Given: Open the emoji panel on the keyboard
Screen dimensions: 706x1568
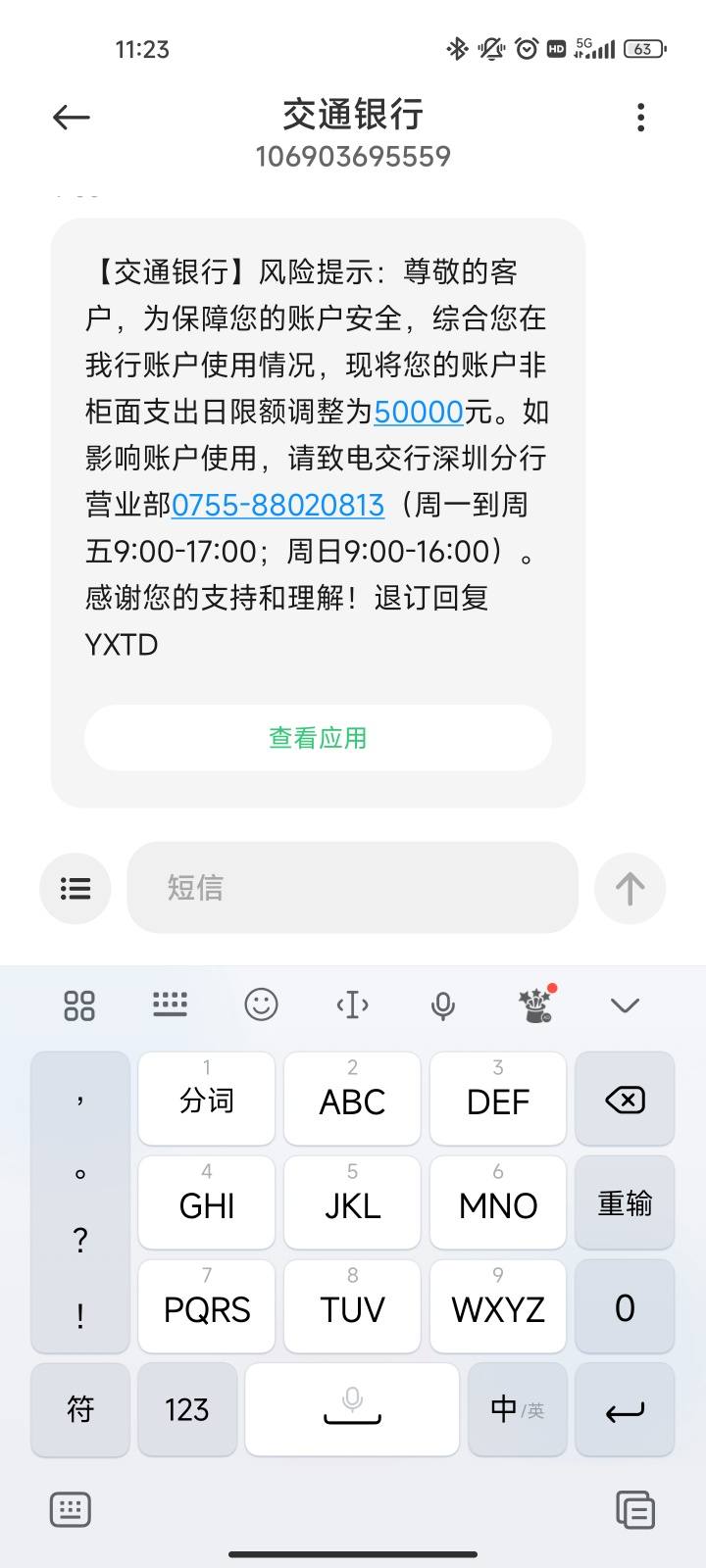Looking at the screenshot, I should click(x=261, y=1004).
